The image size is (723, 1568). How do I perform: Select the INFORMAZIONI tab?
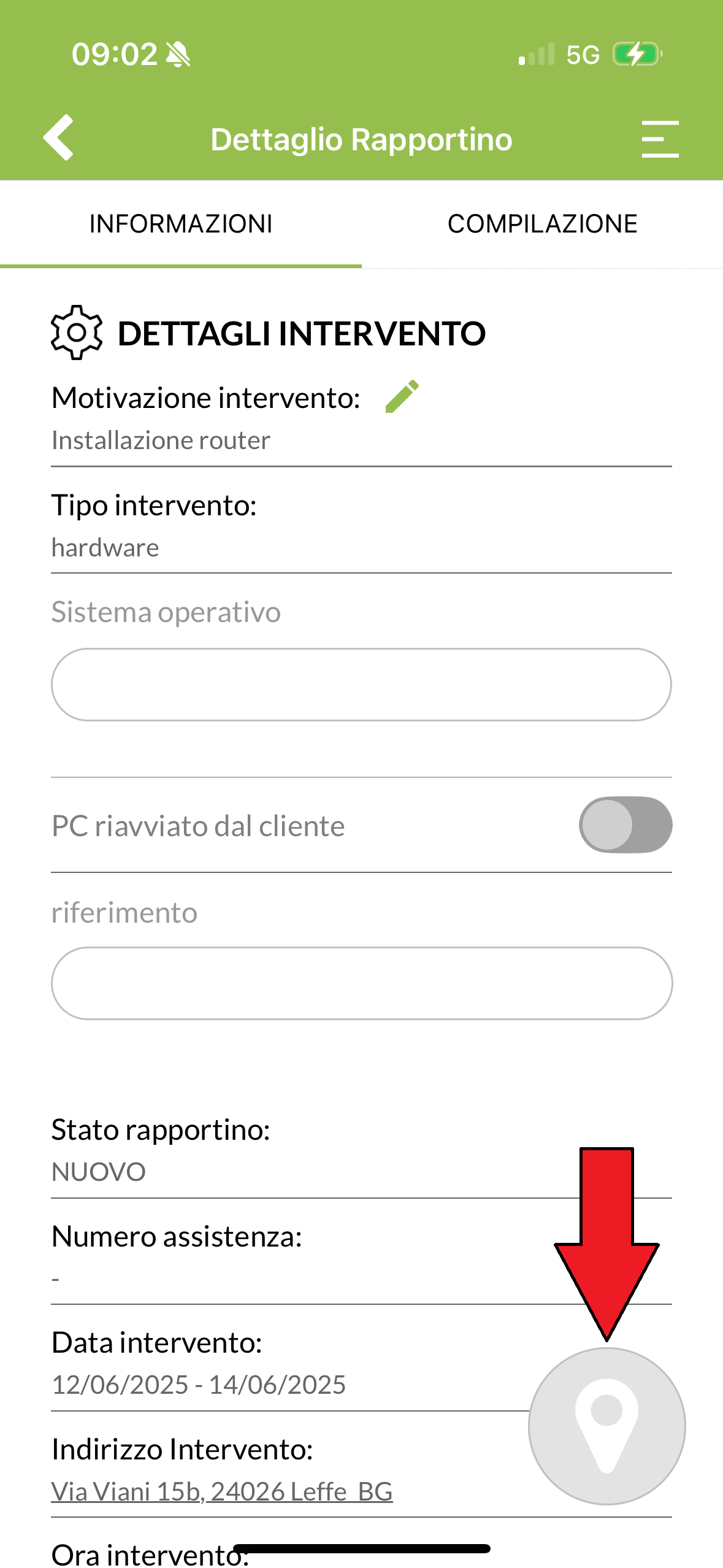pos(181,224)
